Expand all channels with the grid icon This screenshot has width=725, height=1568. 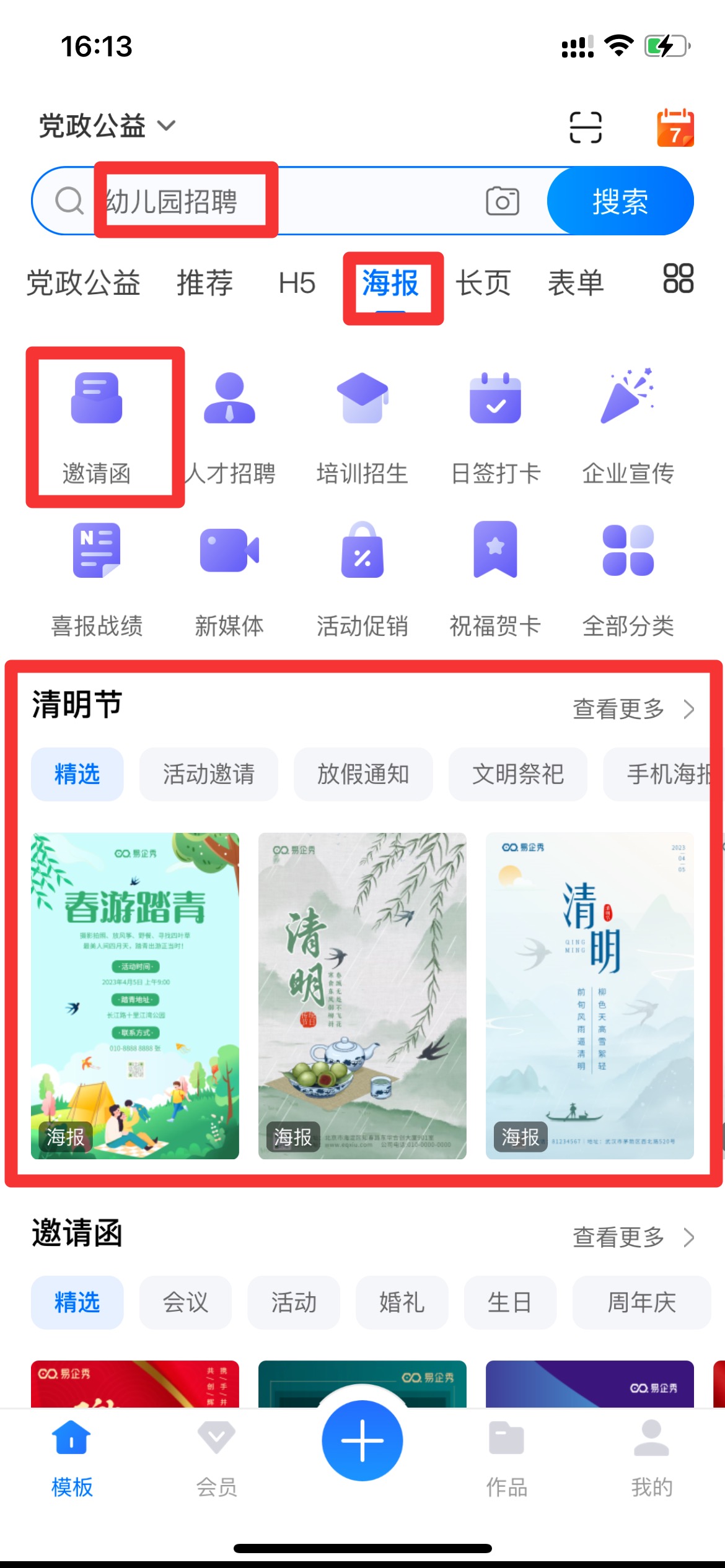click(678, 279)
